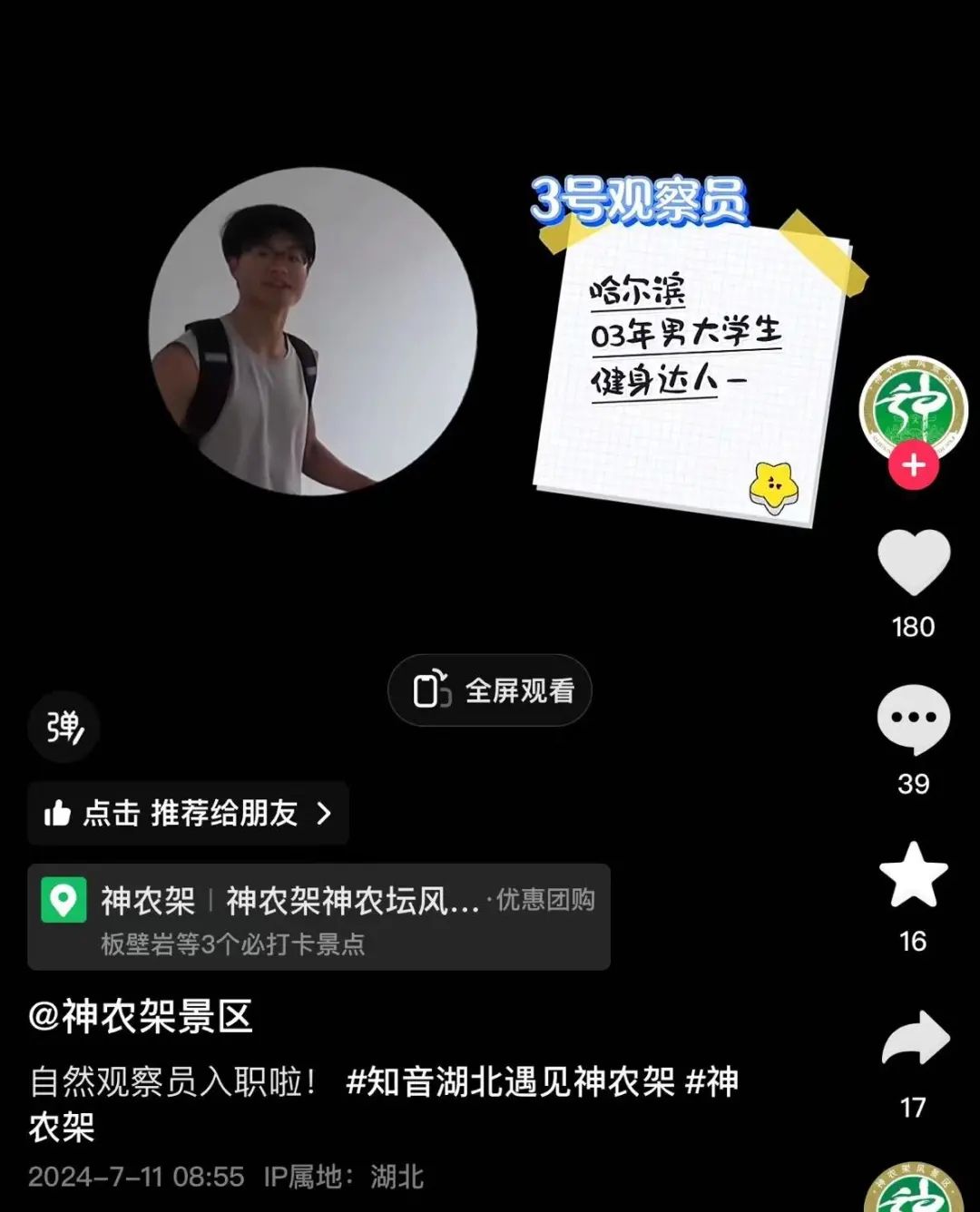
Task: Share this video with the arrow icon
Action: [915, 1039]
